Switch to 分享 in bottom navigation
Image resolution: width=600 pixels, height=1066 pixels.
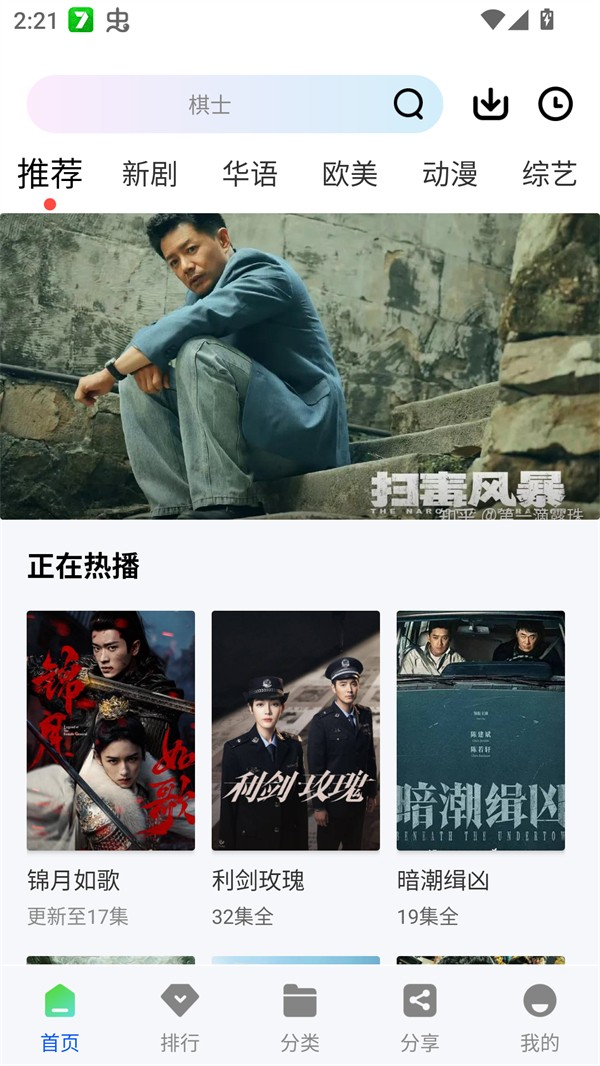pos(420,1017)
